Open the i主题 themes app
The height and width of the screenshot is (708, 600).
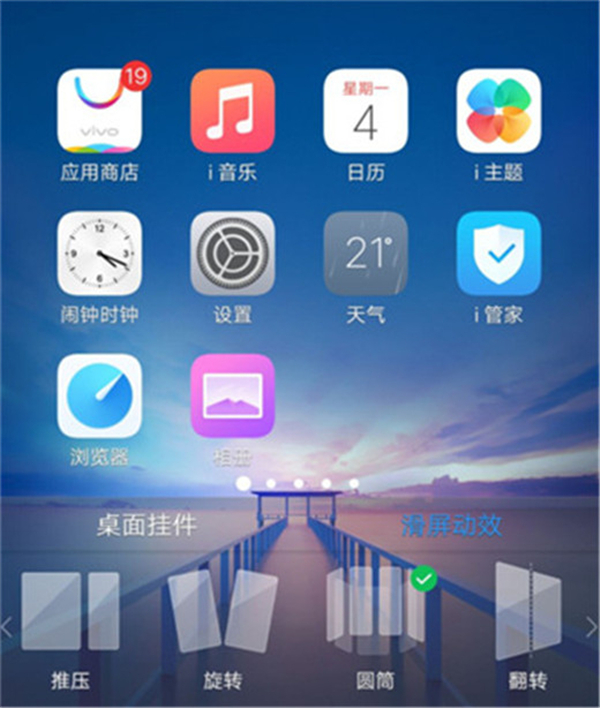(x=498, y=110)
